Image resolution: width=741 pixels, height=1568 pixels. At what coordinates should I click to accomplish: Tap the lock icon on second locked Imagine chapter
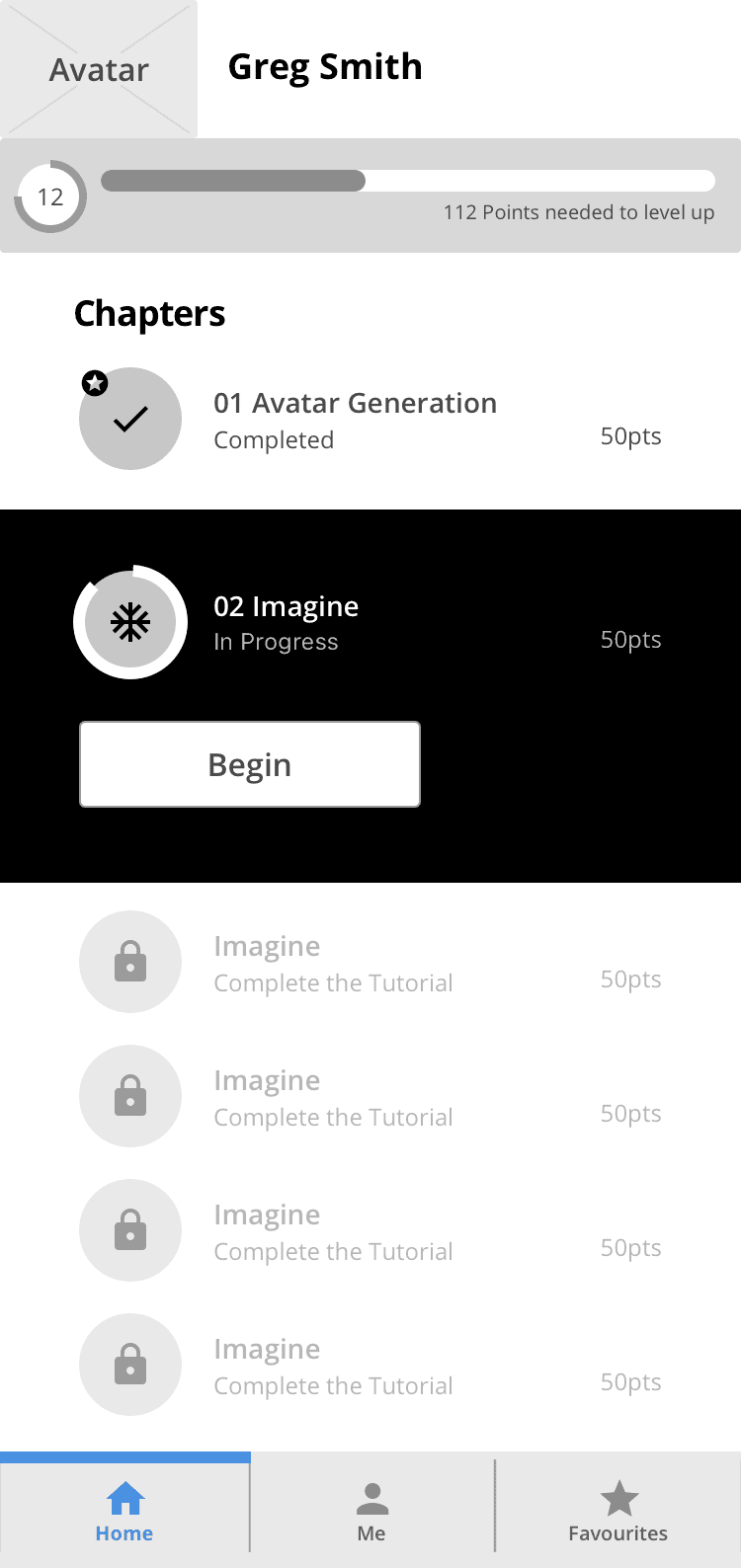tap(130, 1096)
